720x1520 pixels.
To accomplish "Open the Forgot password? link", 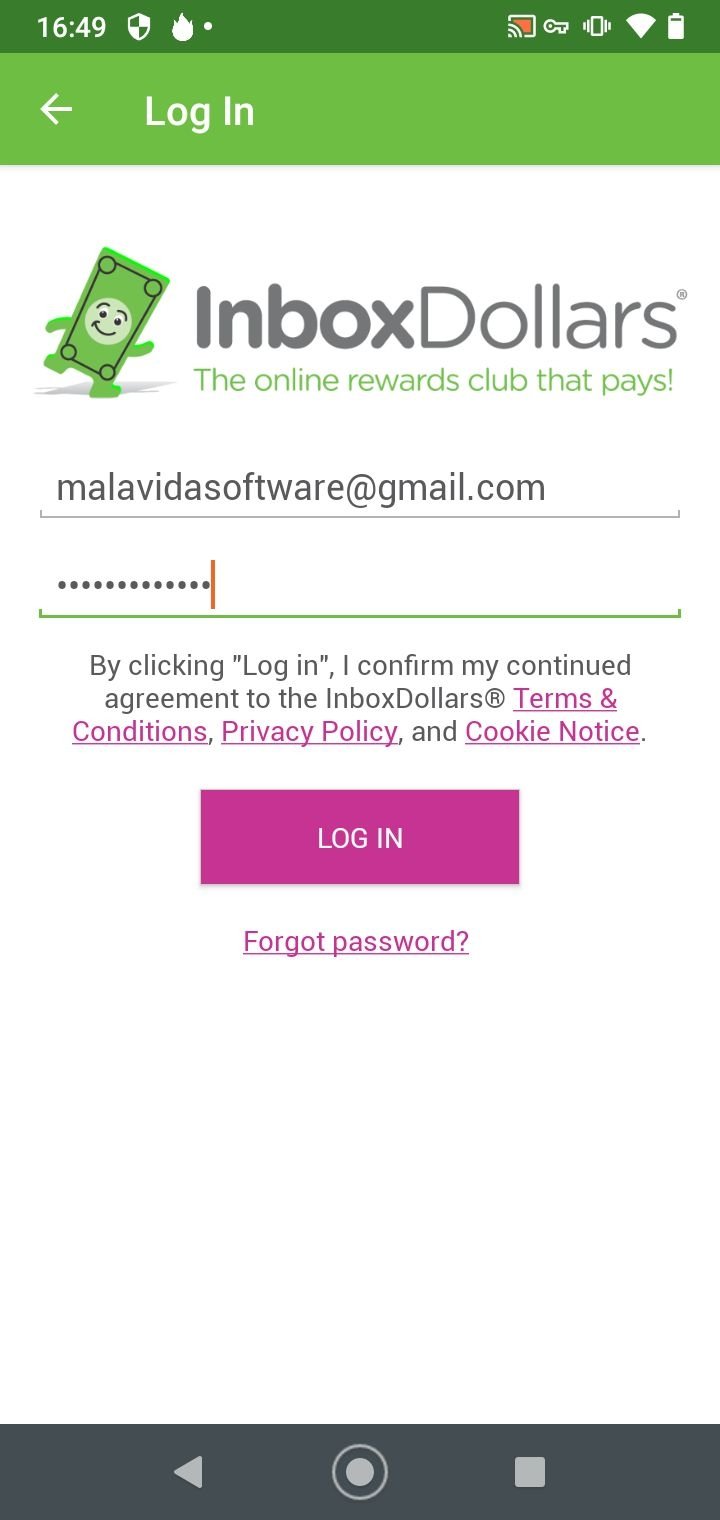I will point(356,941).
